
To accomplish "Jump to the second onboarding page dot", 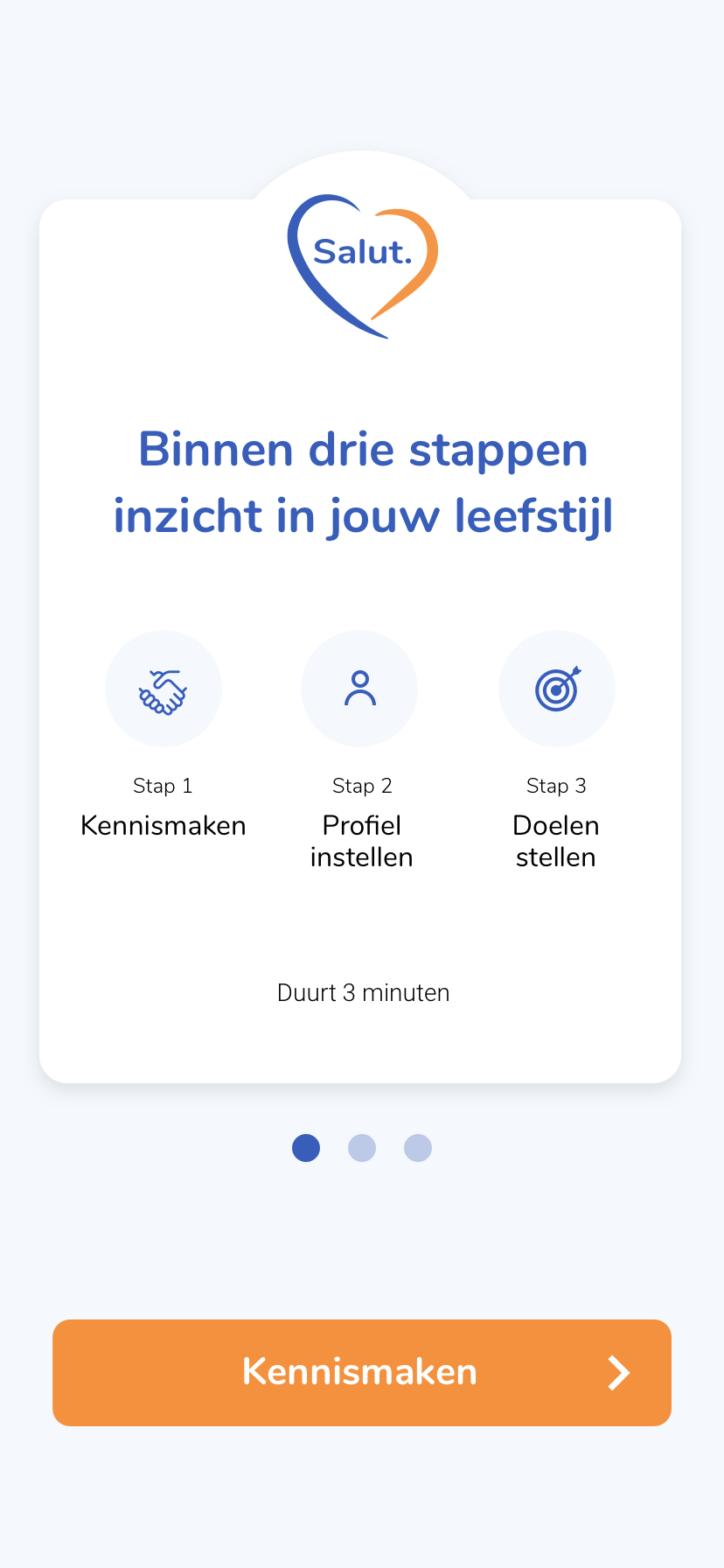I will pyautogui.click(x=362, y=1148).
